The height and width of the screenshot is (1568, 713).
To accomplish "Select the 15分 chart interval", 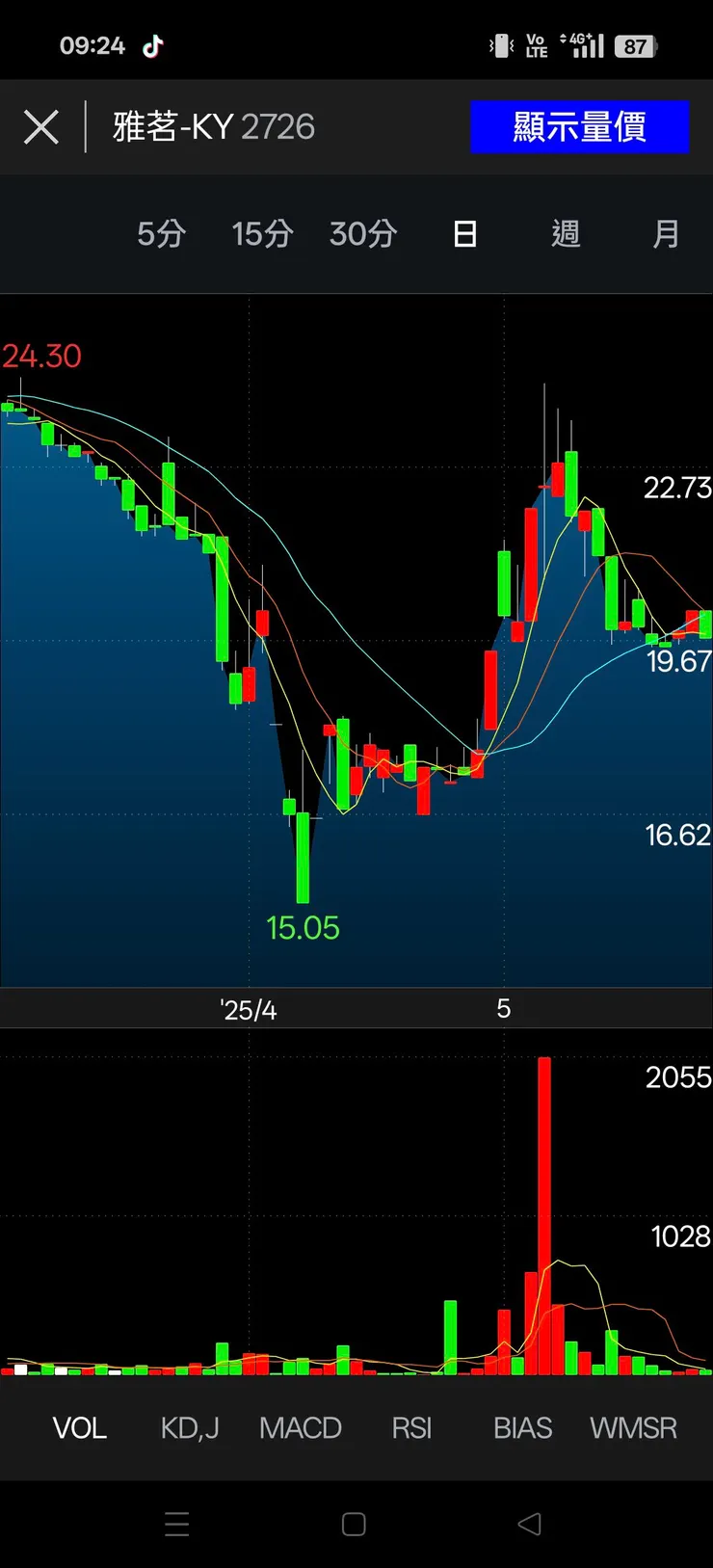I will [x=262, y=234].
